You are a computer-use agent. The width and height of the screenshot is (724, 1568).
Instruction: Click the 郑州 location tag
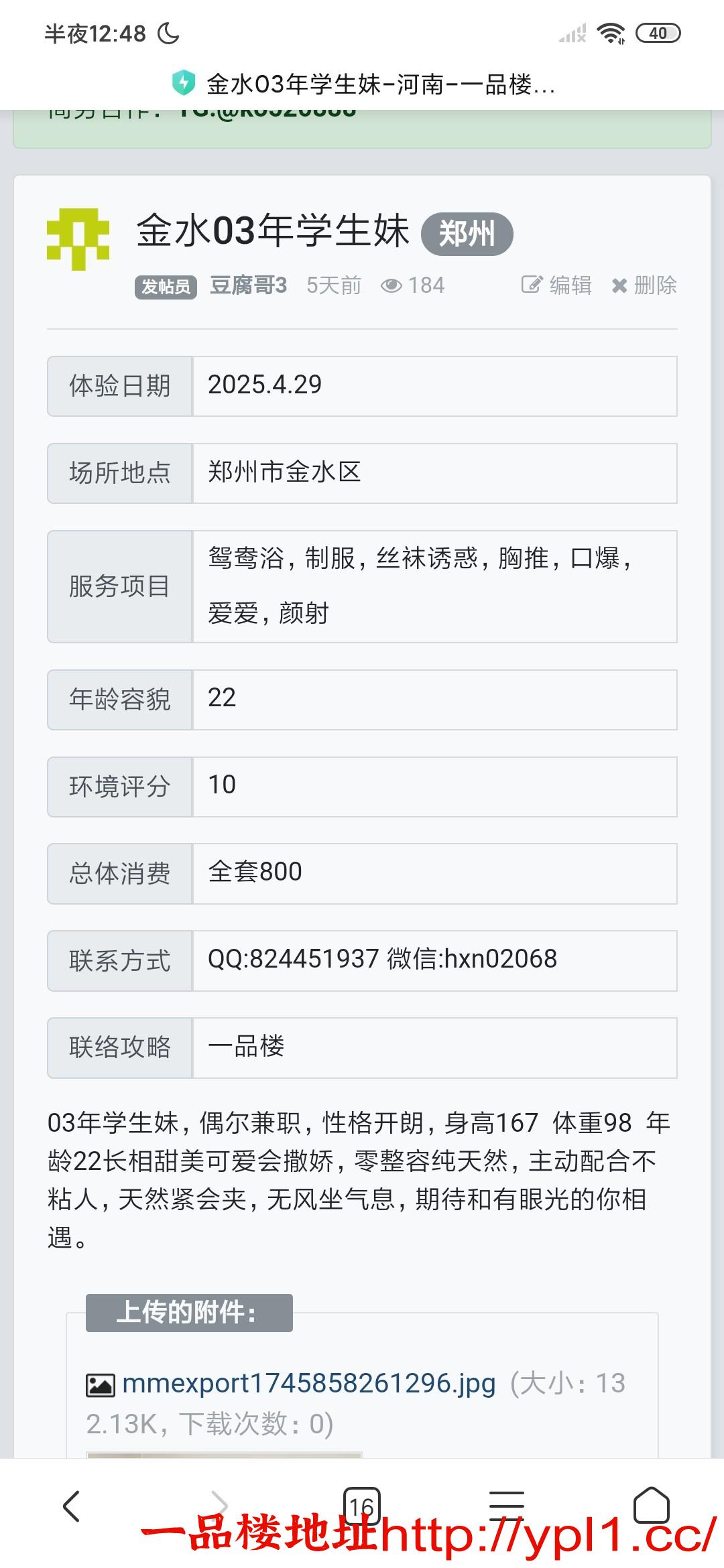click(466, 233)
